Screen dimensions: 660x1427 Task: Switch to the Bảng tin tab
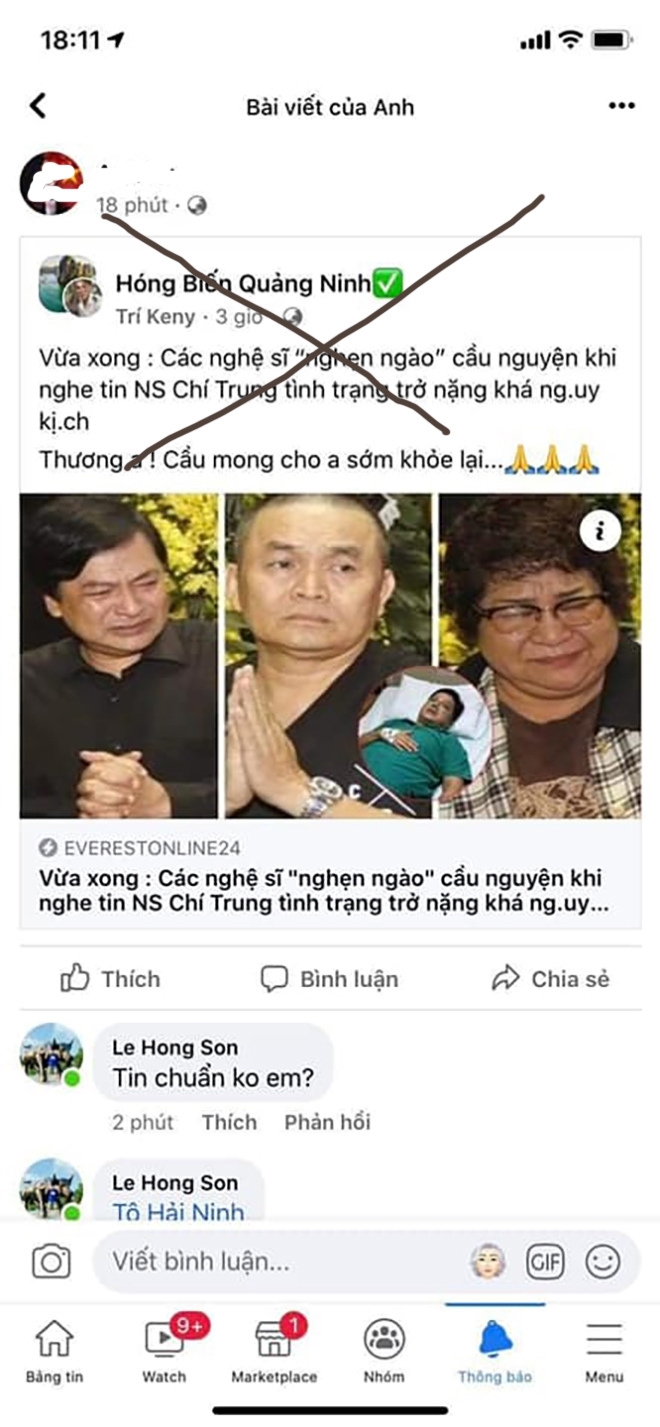[x=54, y=1350]
